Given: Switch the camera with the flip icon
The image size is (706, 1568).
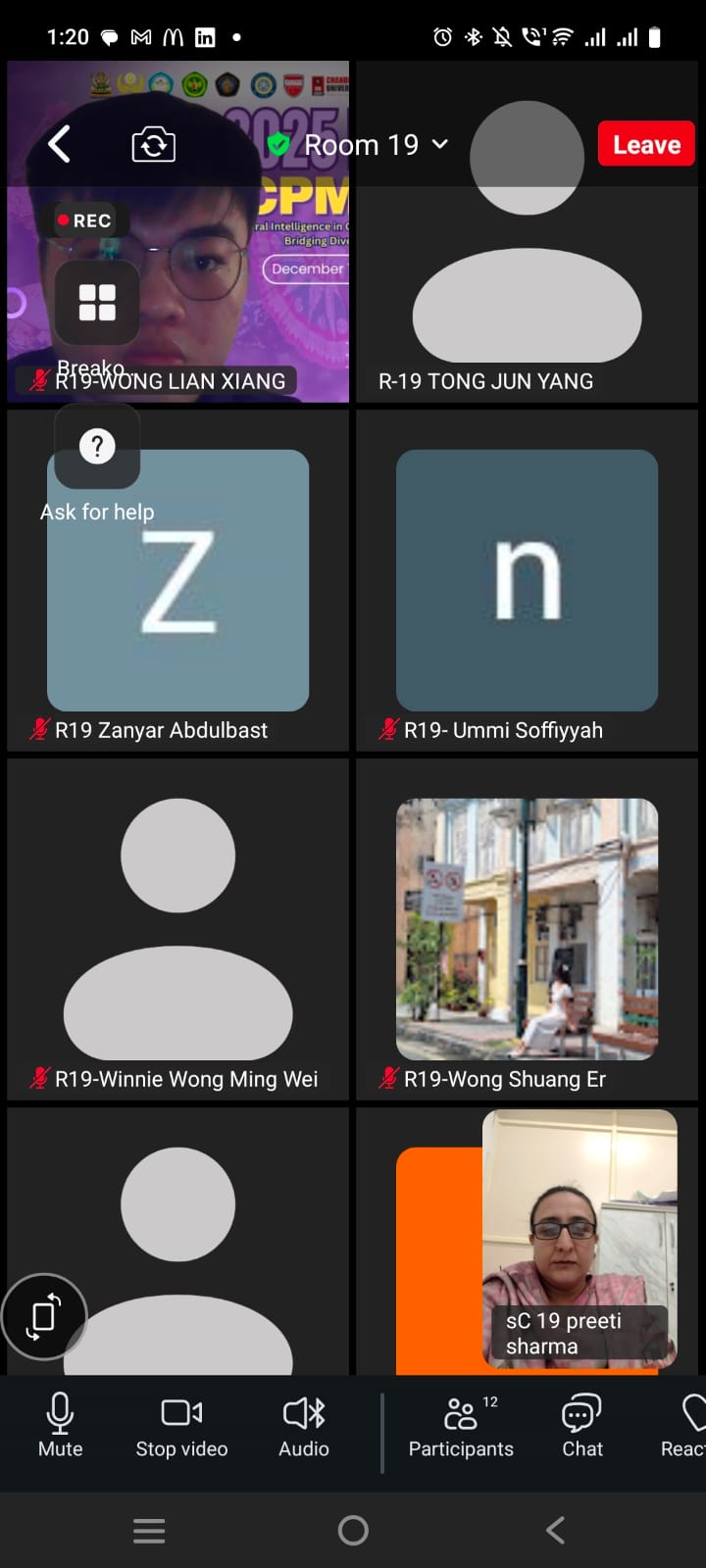Looking at the screenshot, I should tap(153, 145).
